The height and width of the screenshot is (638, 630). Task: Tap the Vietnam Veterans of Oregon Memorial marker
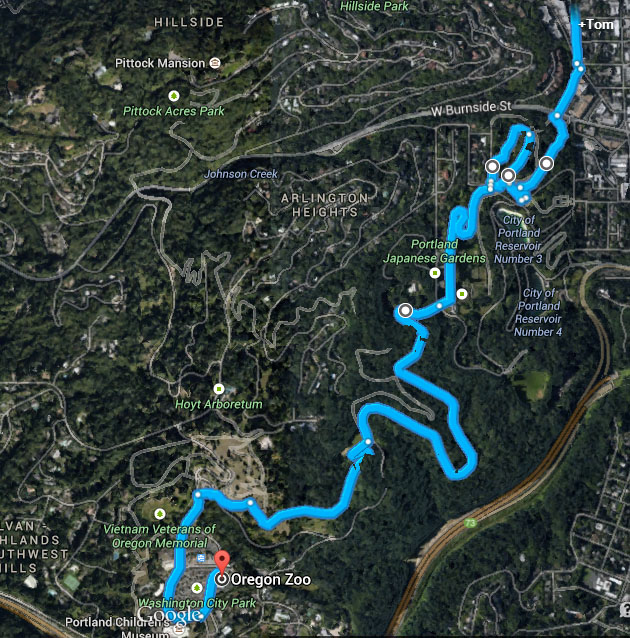click(159, 512)
